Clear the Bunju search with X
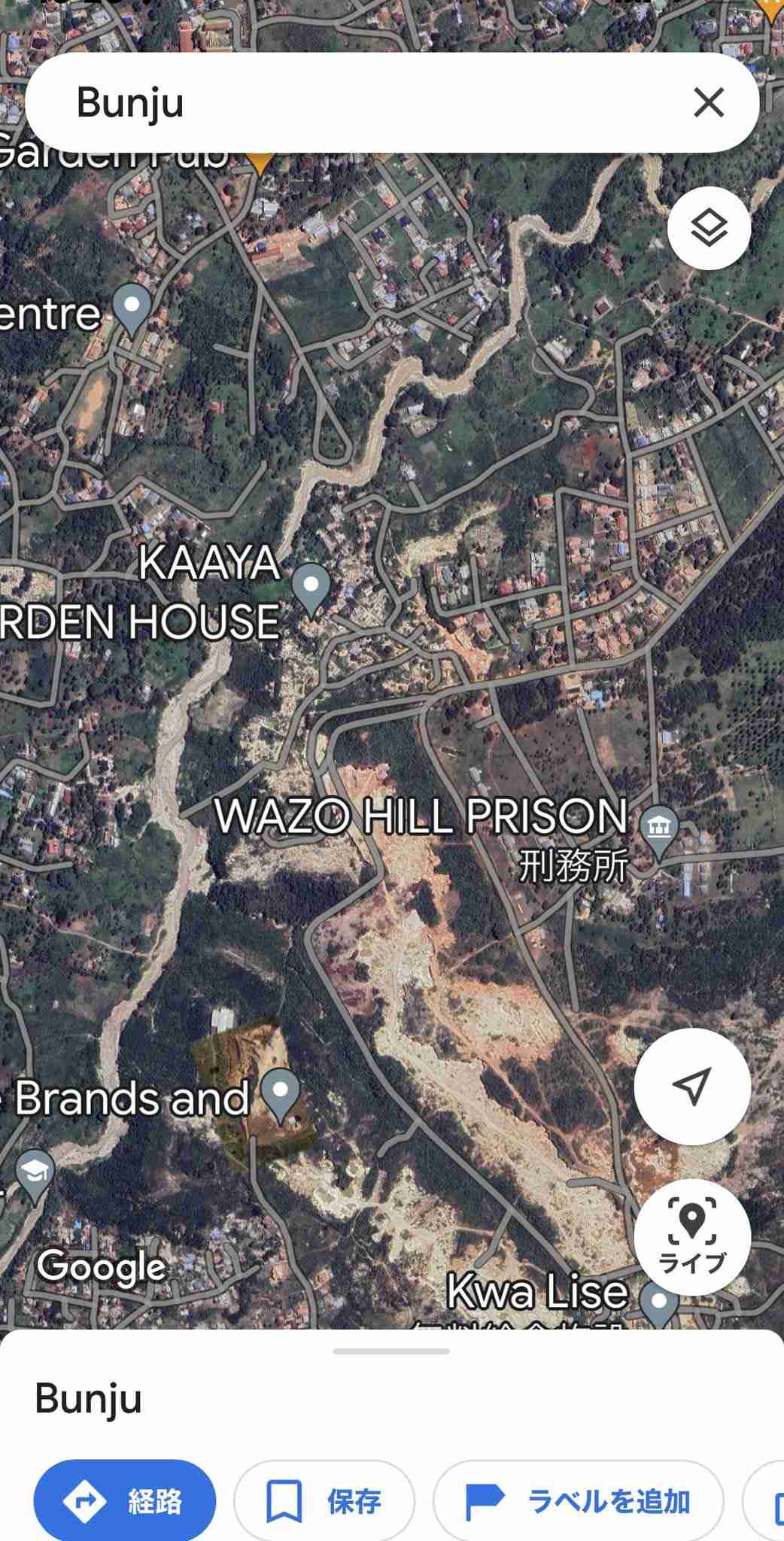The width and height of the screenshot is (784, 1541). pos(708,102)
